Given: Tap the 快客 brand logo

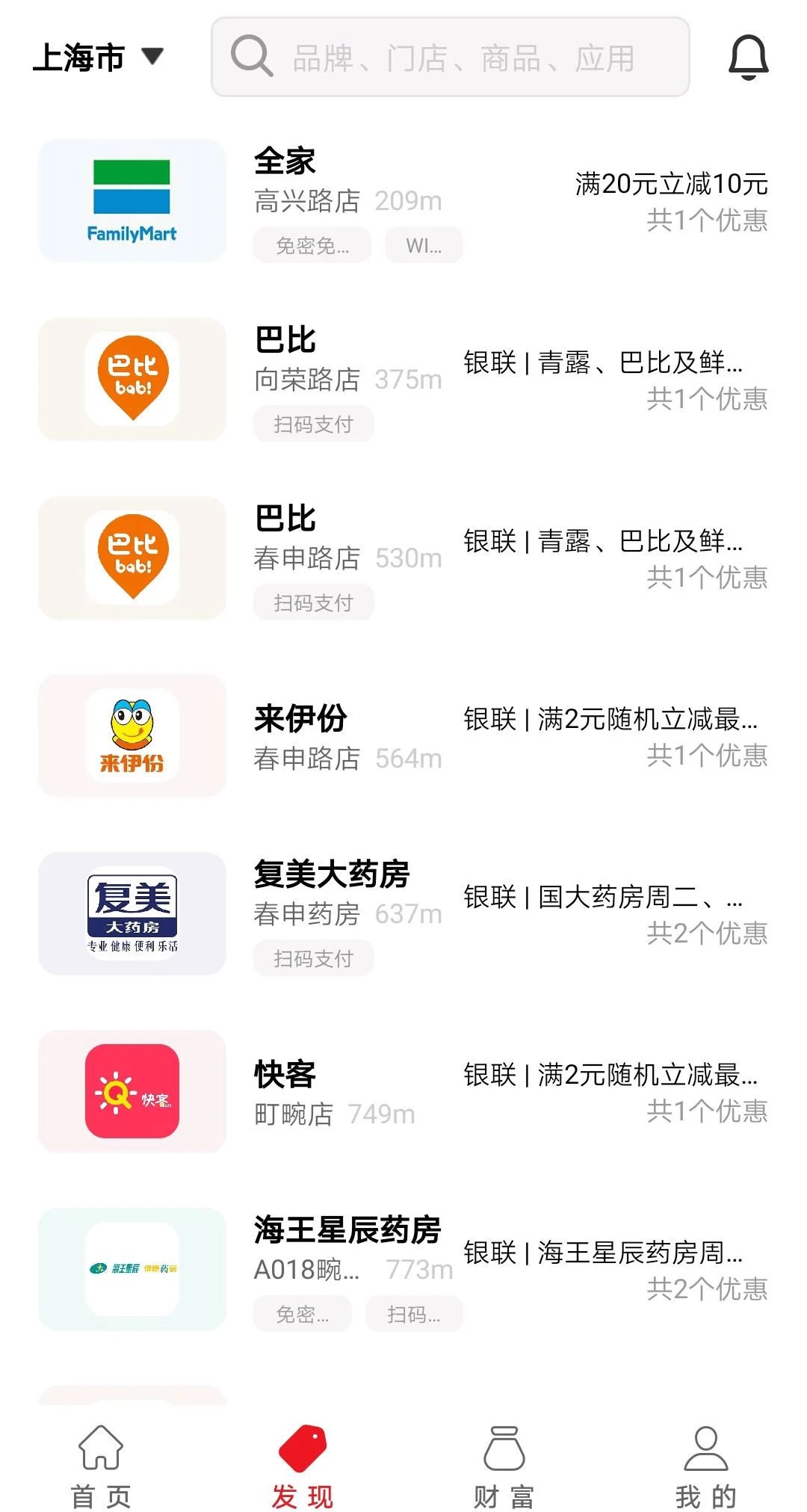Looking at the screenshot, I should click(x=131, y=1091).
